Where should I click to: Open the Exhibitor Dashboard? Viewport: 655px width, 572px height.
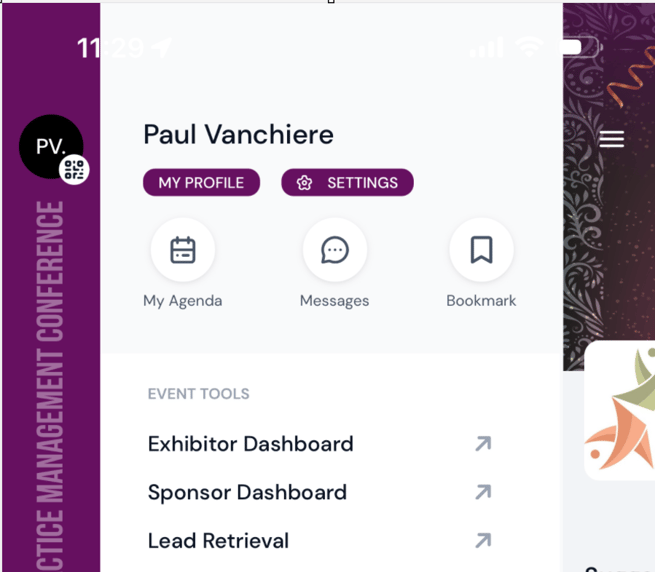coord(251,444)
